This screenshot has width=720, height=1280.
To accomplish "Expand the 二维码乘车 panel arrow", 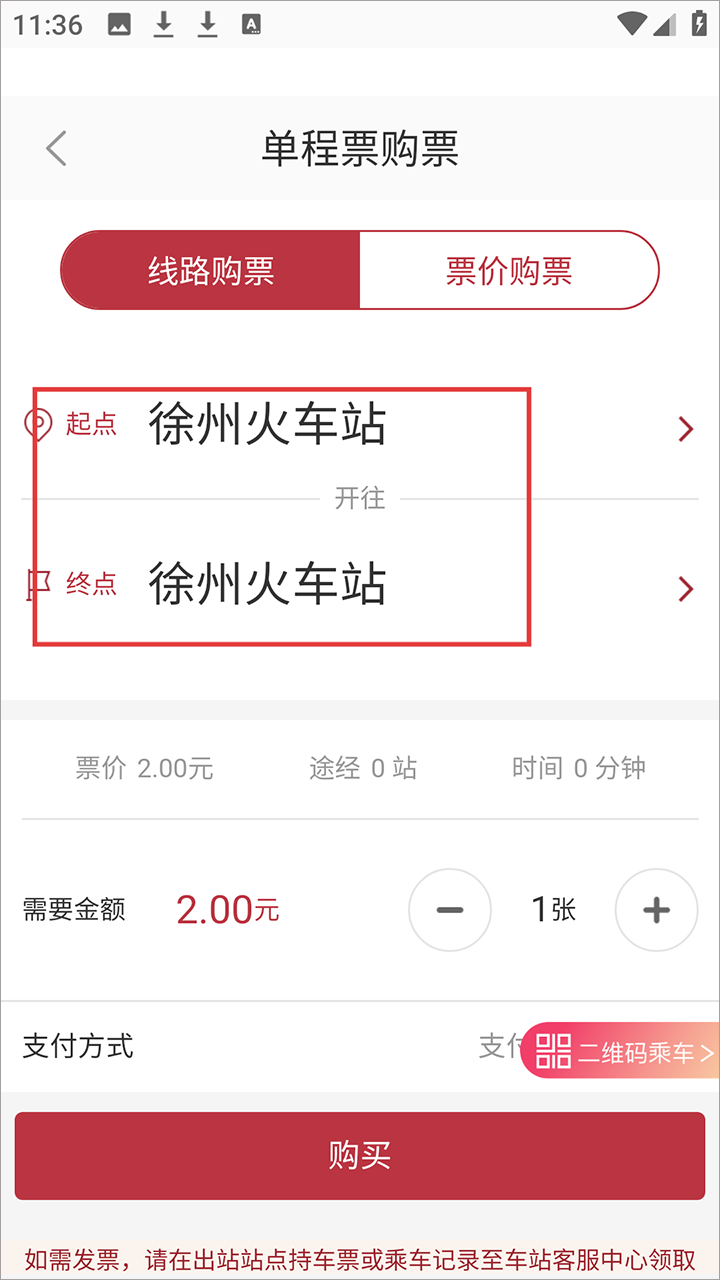I will click(x=709, y=1051).
